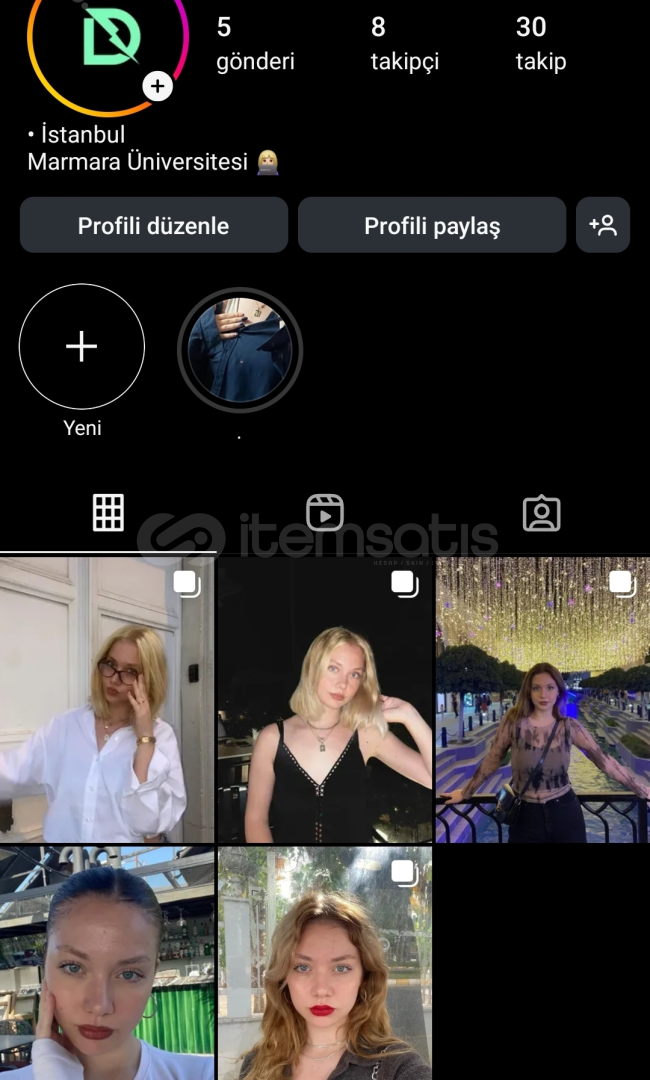
Task: Switch to the Reels tab
Action: click(325, 513)
